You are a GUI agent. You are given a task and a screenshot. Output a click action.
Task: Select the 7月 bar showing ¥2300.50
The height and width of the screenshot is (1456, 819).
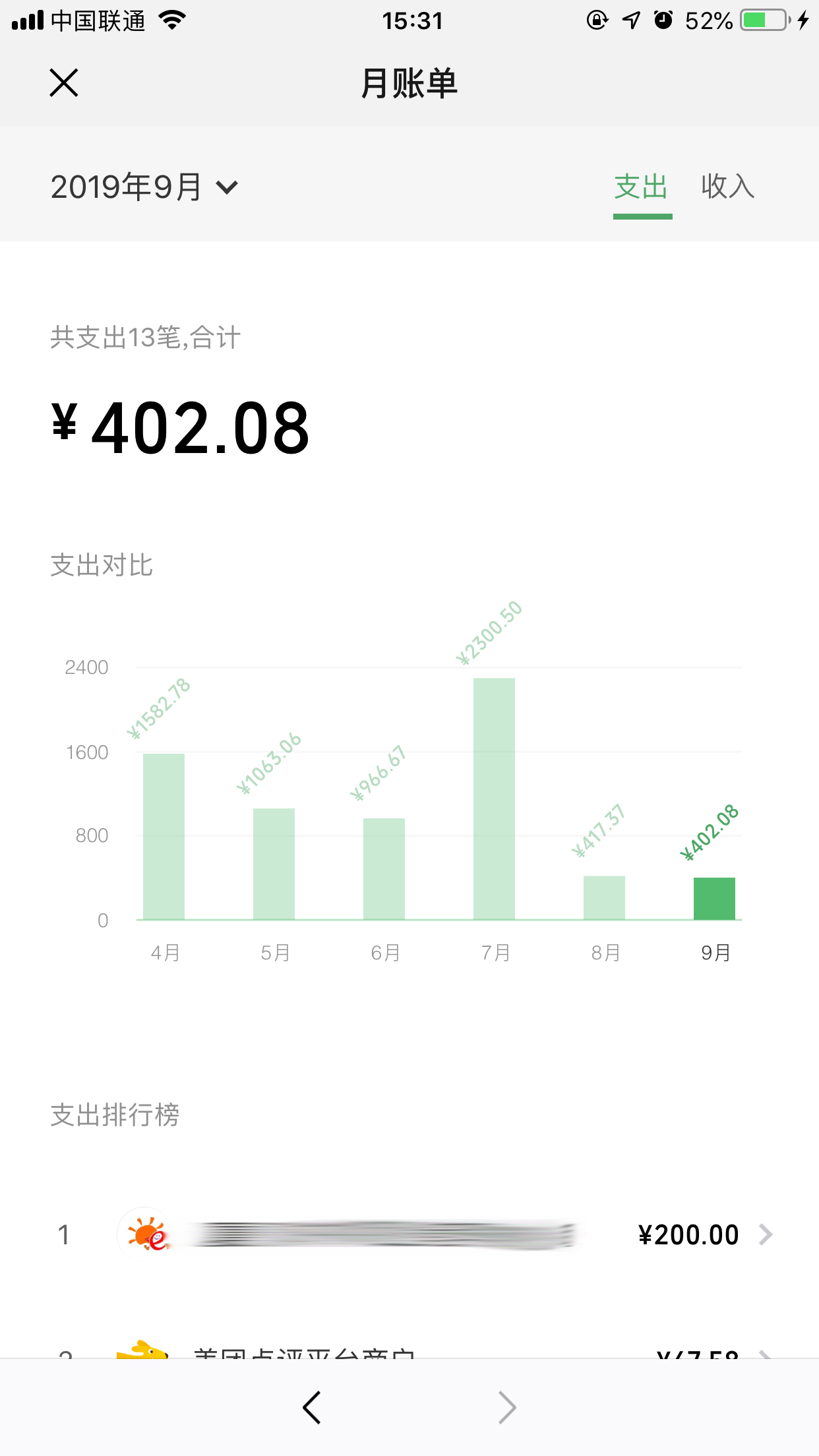[x=495, y=798]
